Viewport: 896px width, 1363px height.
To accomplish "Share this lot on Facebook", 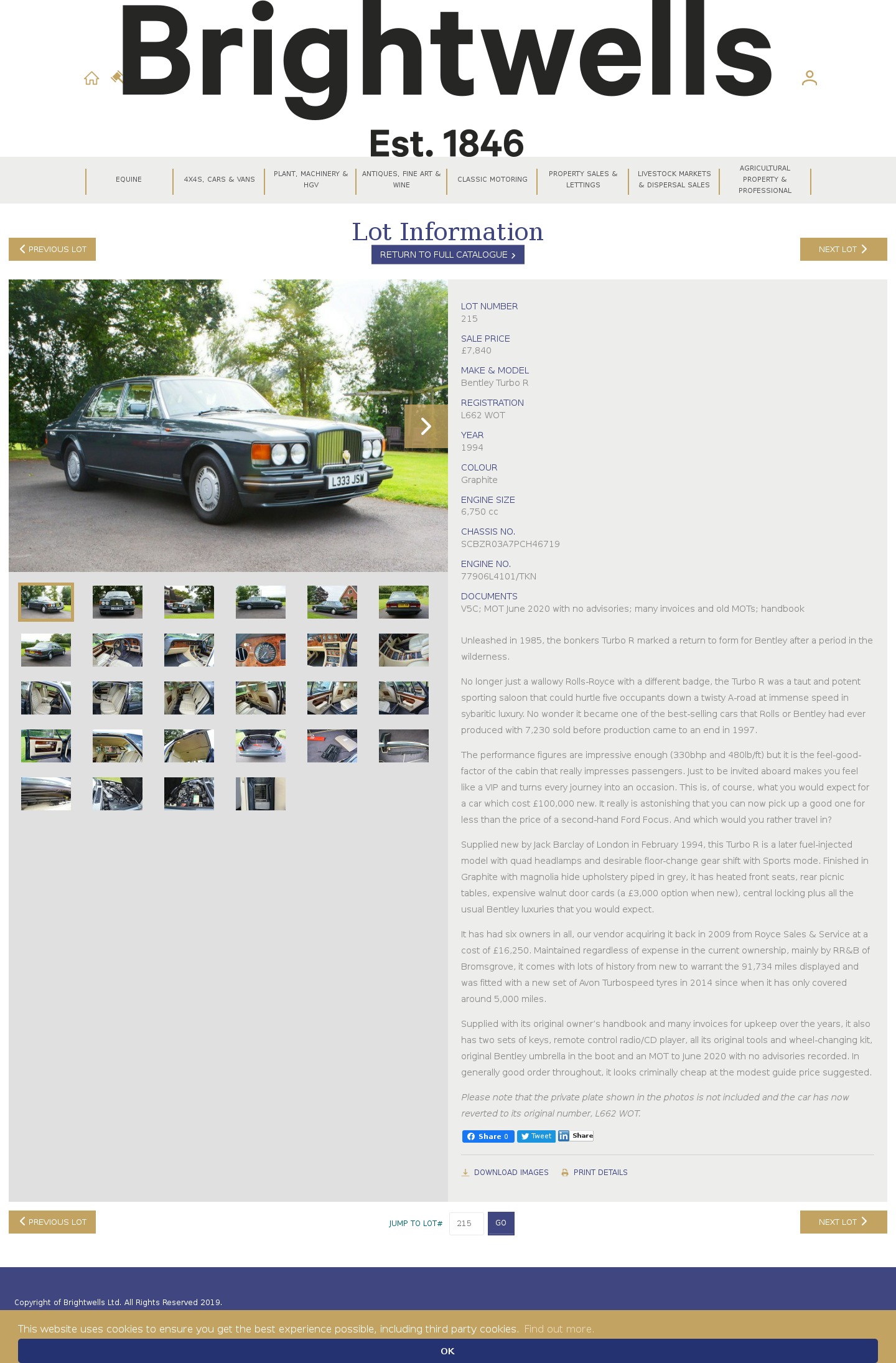I will click(488, 1136).
